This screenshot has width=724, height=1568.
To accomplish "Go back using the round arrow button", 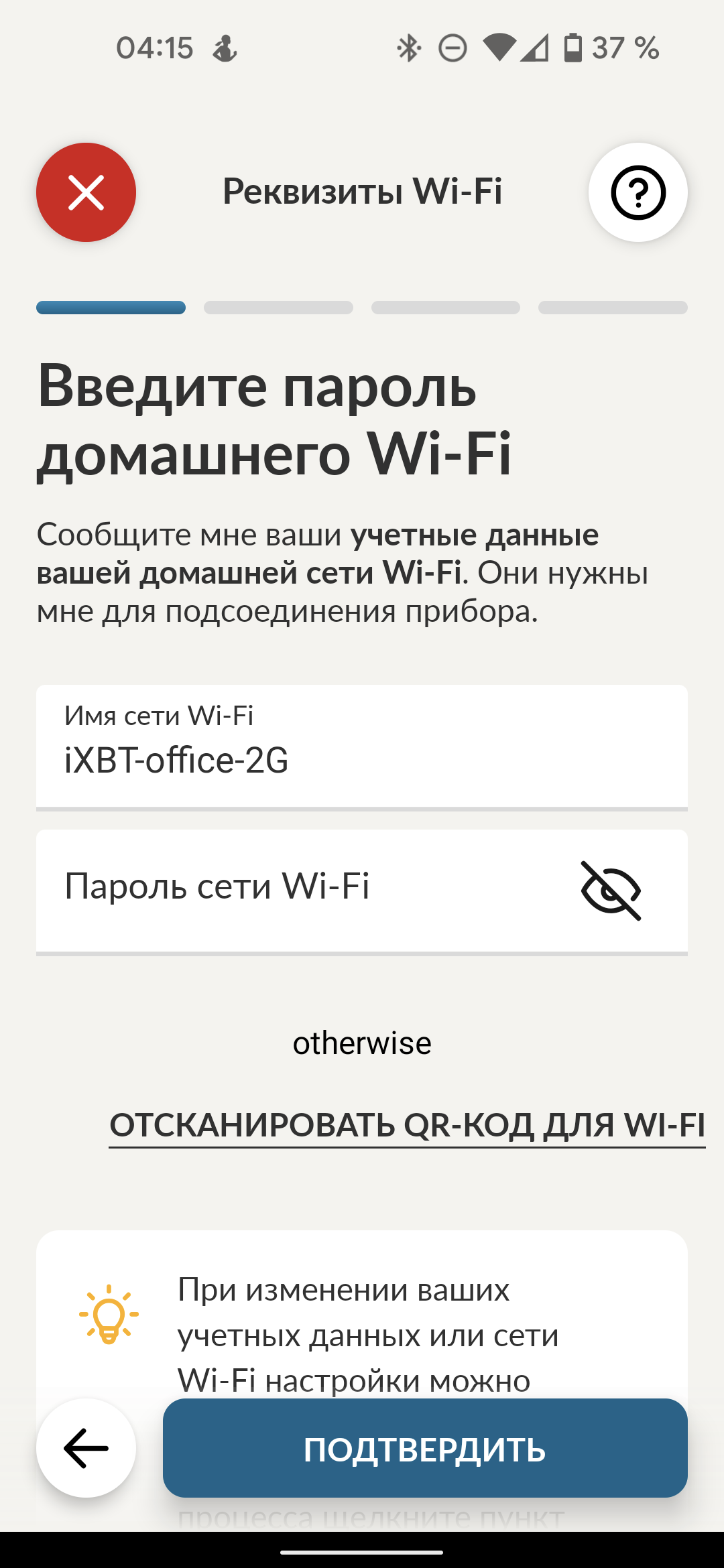I will point(86,1449).
